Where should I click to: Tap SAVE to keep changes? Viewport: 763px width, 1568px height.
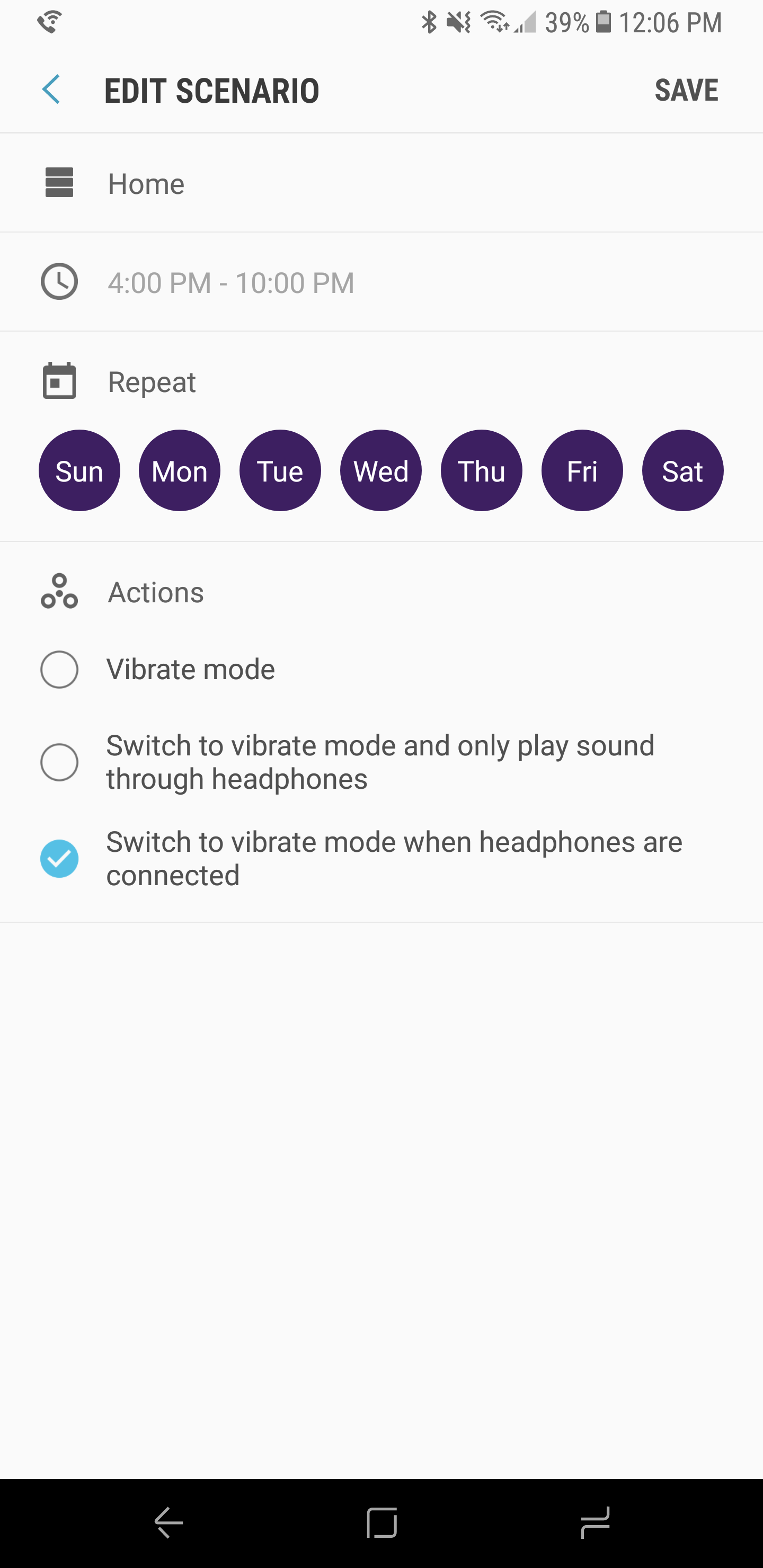coord(687,90)
